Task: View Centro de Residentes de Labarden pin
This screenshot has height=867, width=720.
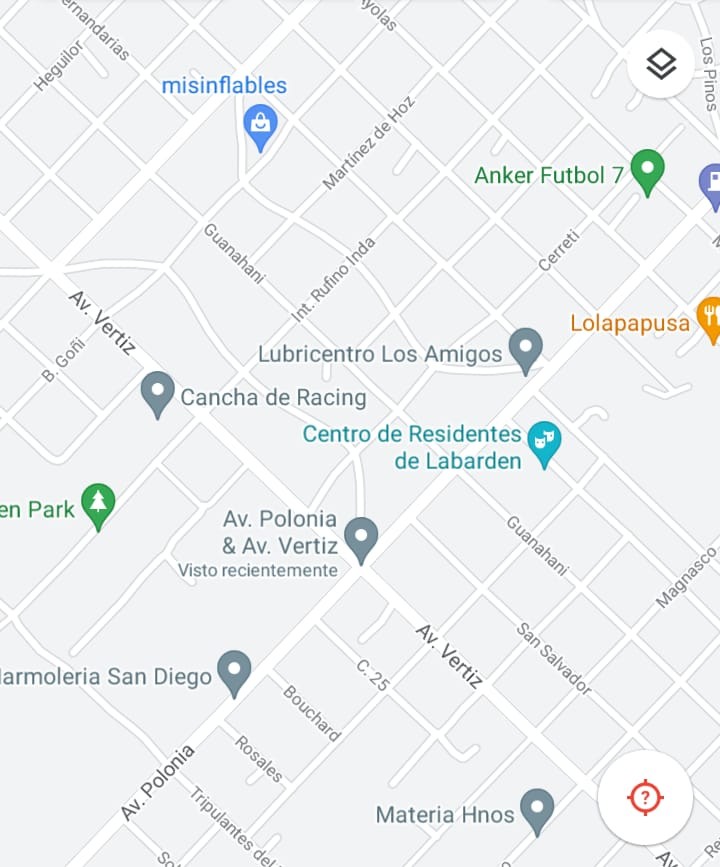Action: click(x=544, y=443)
